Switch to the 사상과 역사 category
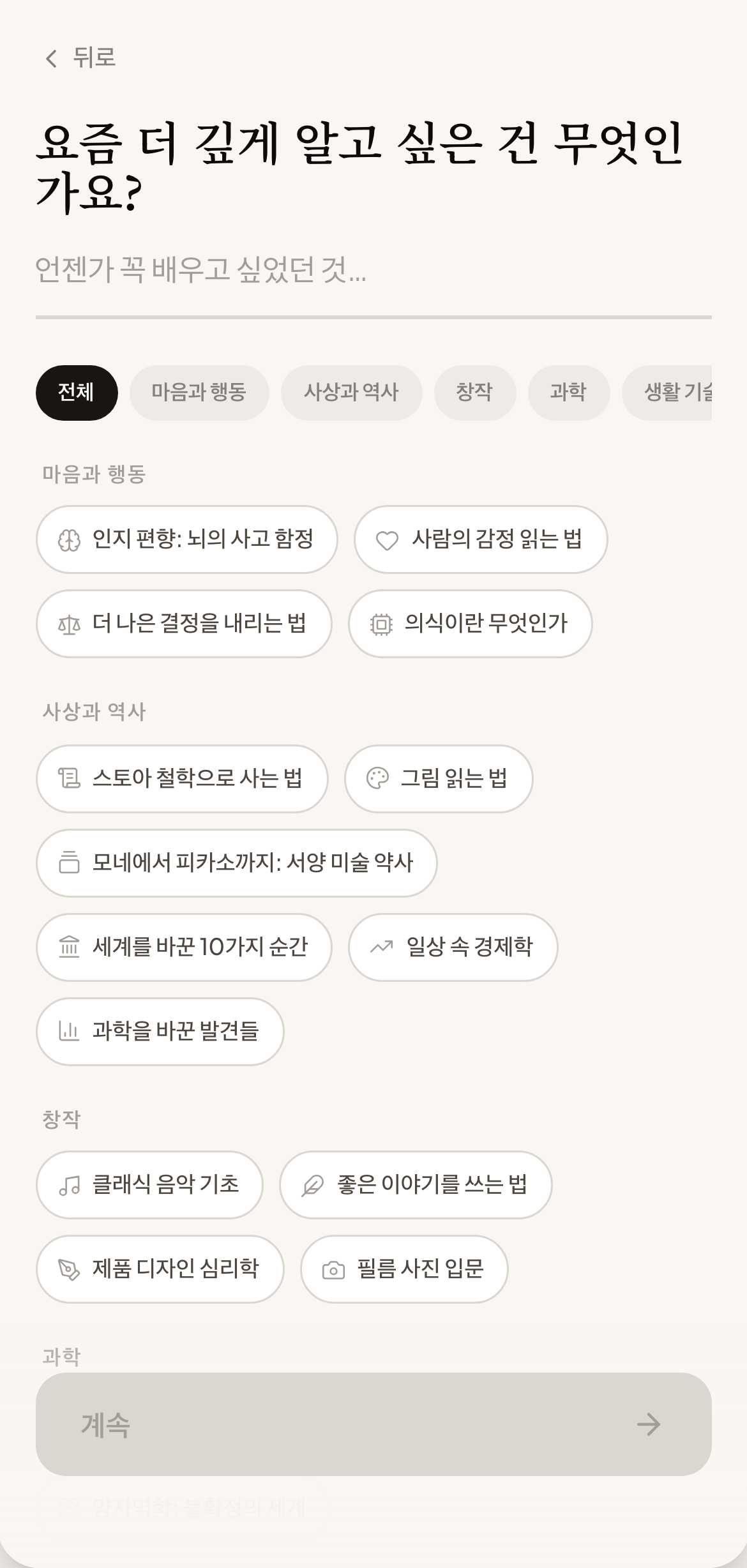747x1568 pixels. pos(351,393)
